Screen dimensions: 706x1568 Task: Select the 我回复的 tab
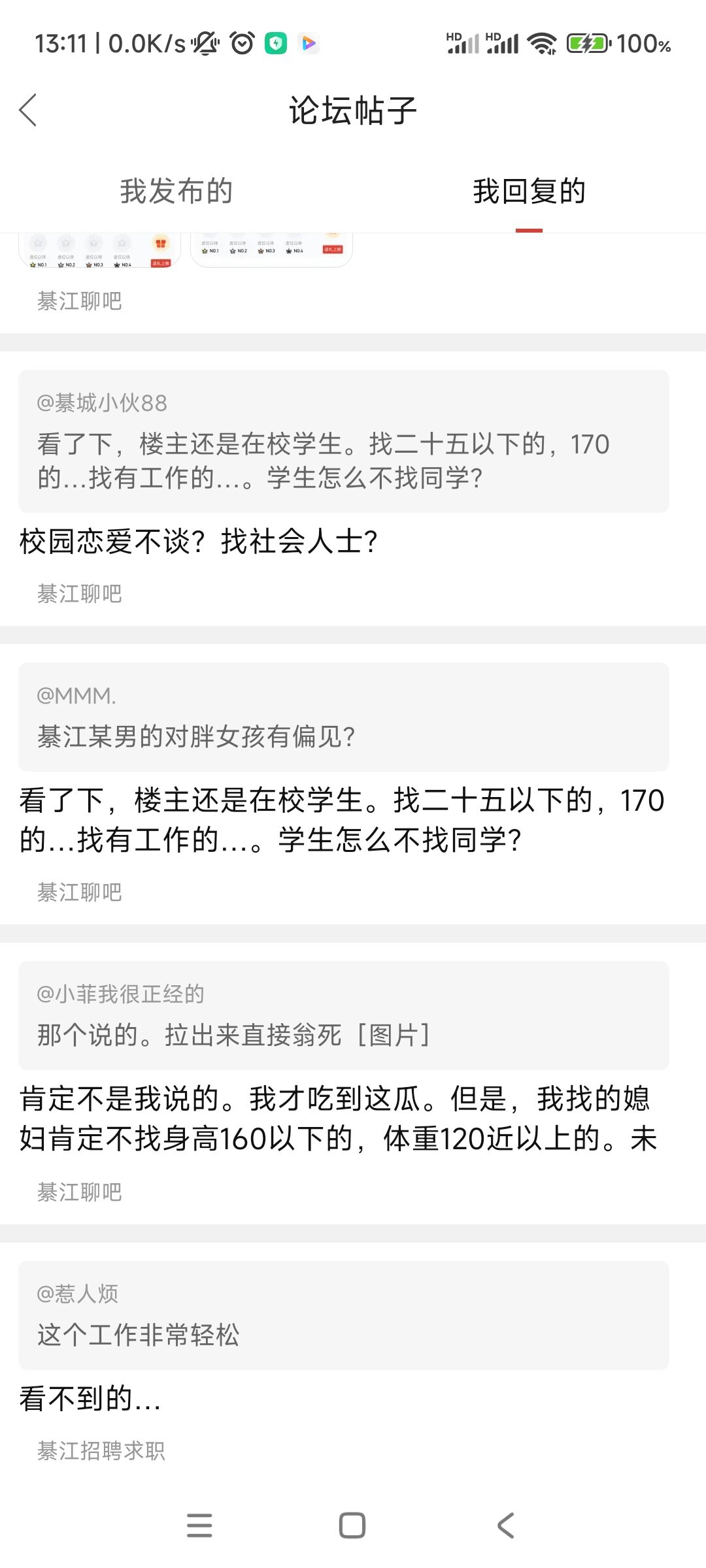529,191
